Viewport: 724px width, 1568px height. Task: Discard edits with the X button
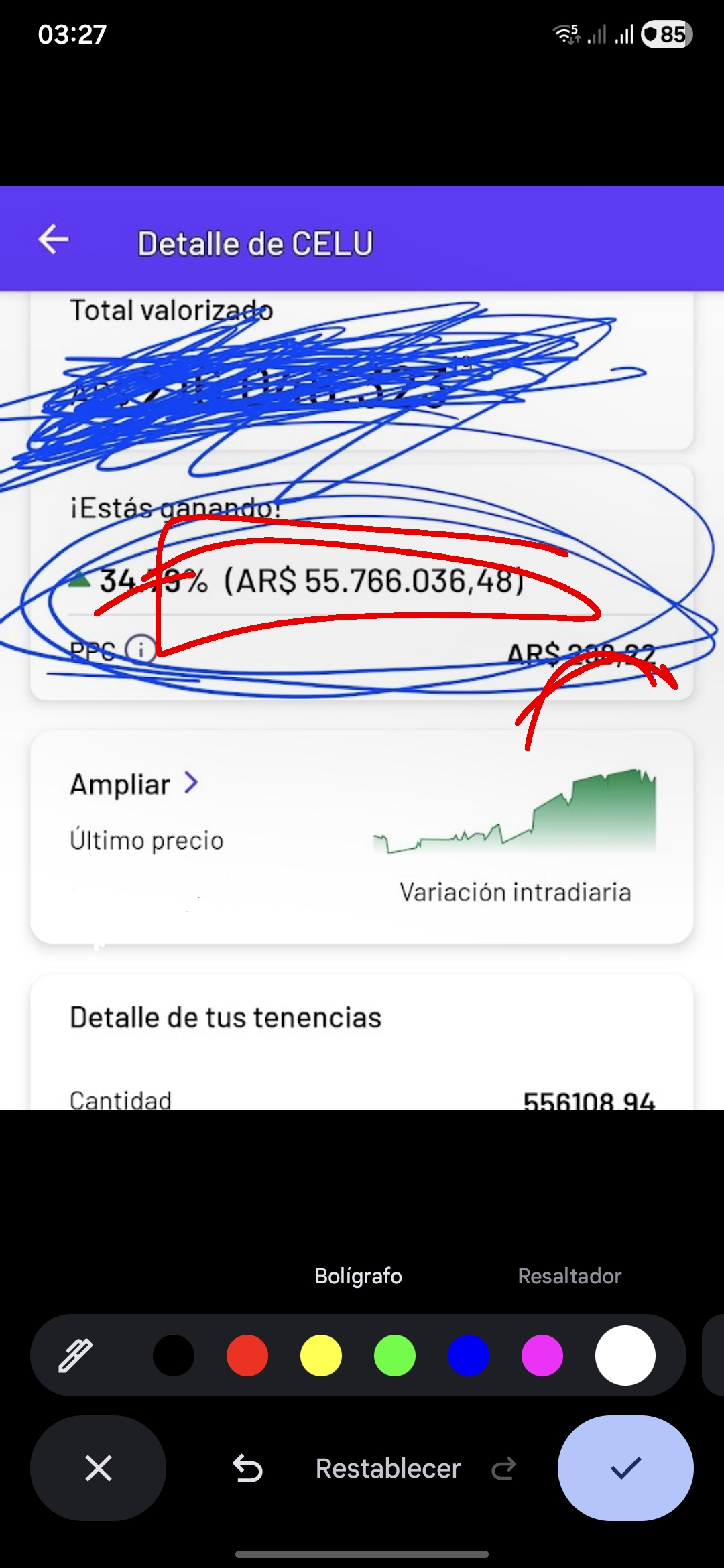pos(98,1468)
